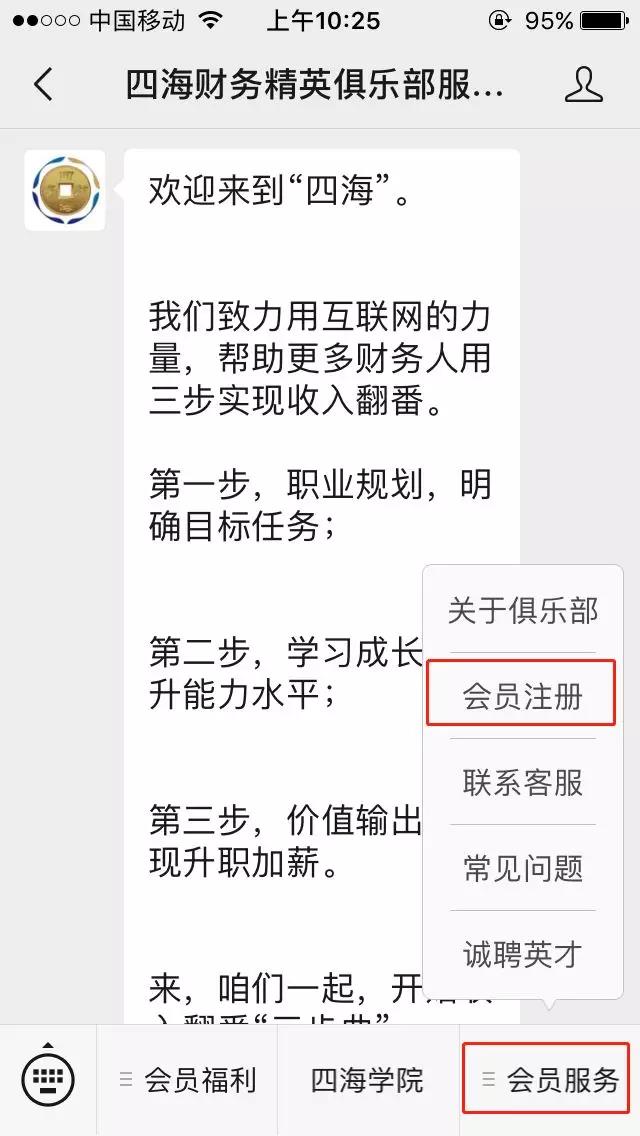The image size is (640, 1136).
Task: Tap the 四海 account avatar
Action: pos(65,190)
